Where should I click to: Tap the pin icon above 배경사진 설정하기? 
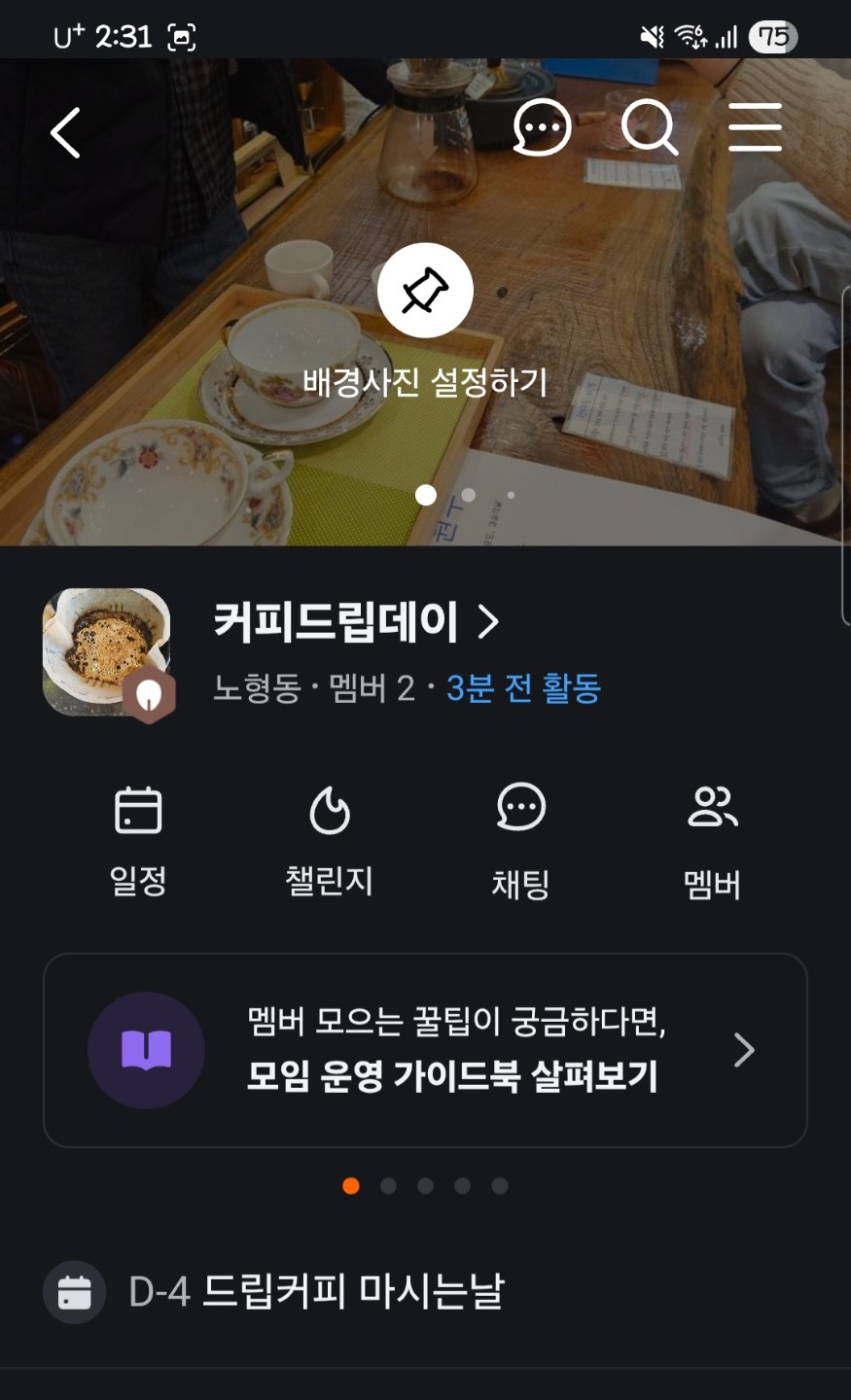pyautogui.click(x=425, y=290)
